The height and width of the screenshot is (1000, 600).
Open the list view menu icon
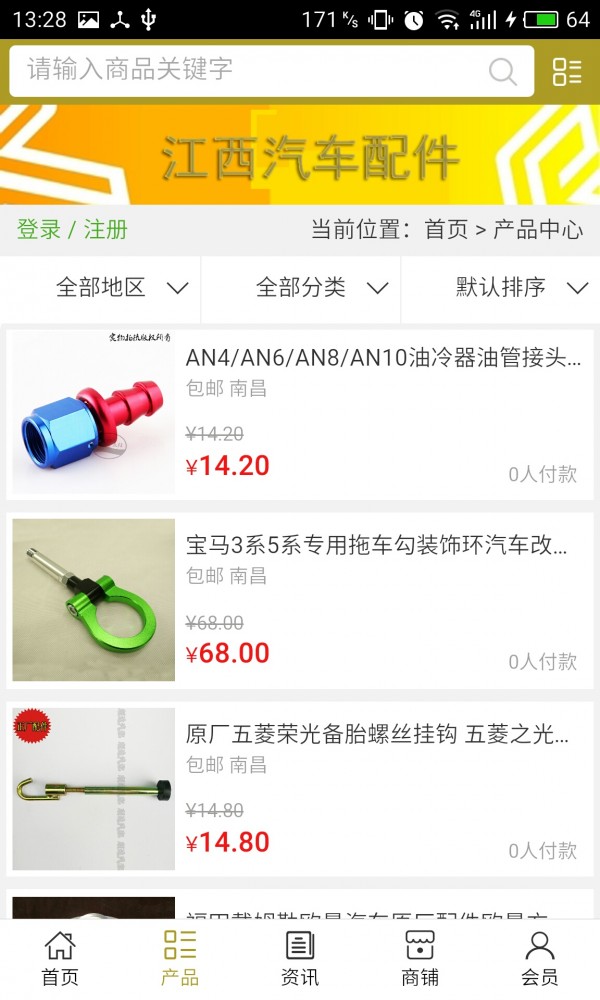[567, 71]
